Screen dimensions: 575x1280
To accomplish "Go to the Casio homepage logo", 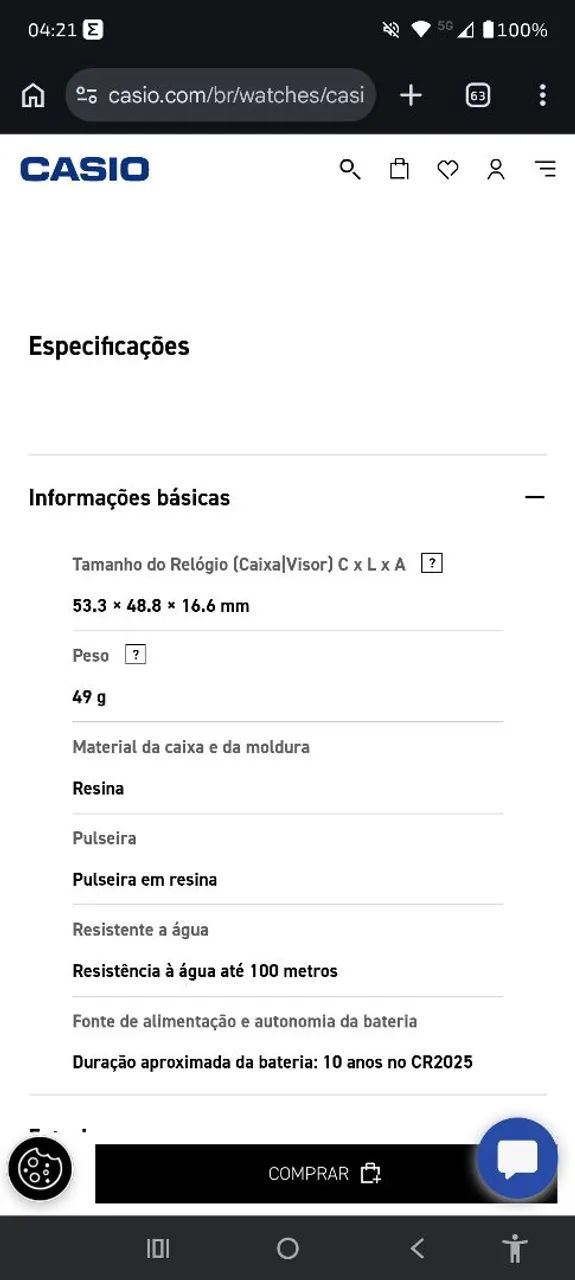I will (x=84, y=169).
